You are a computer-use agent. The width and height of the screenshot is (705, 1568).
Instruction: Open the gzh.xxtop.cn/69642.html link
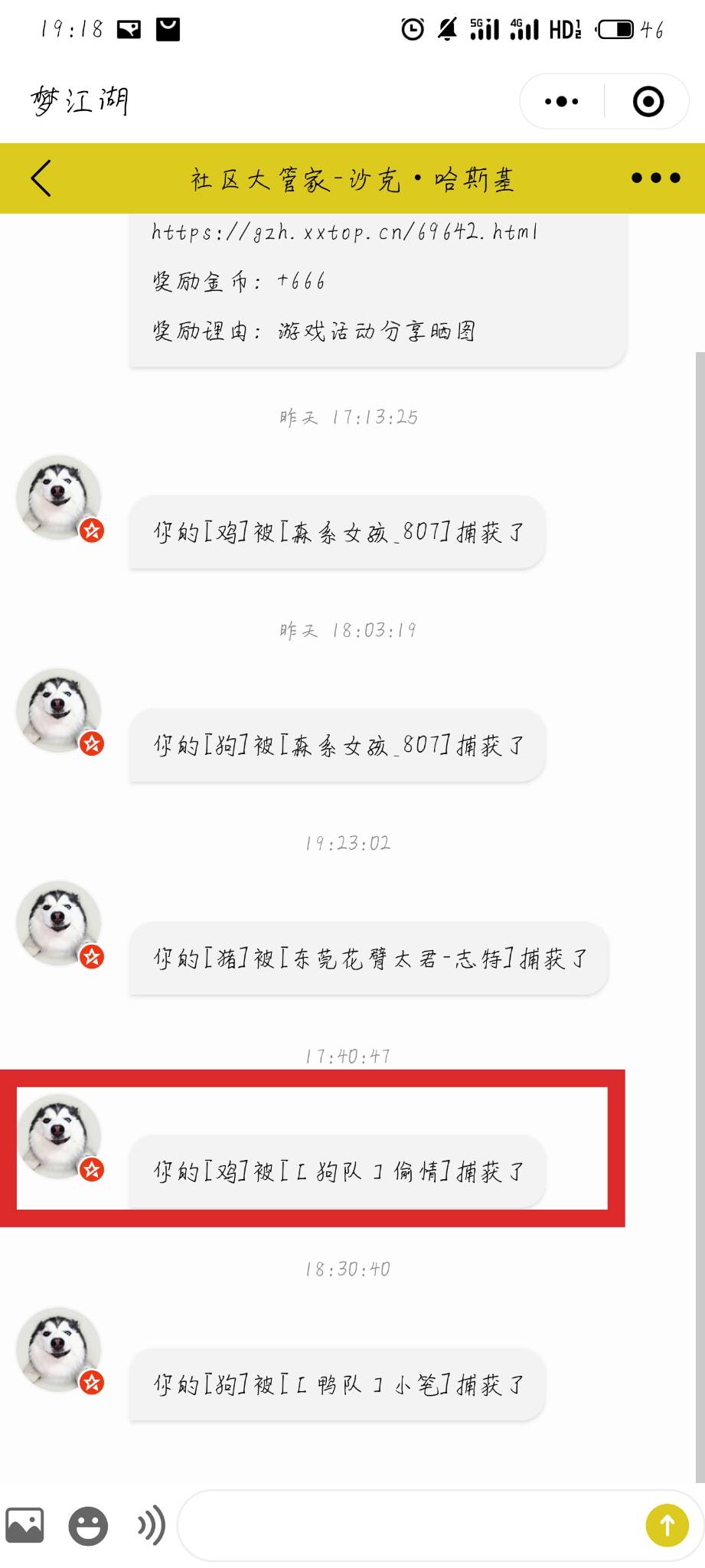(x=344, y=231)
